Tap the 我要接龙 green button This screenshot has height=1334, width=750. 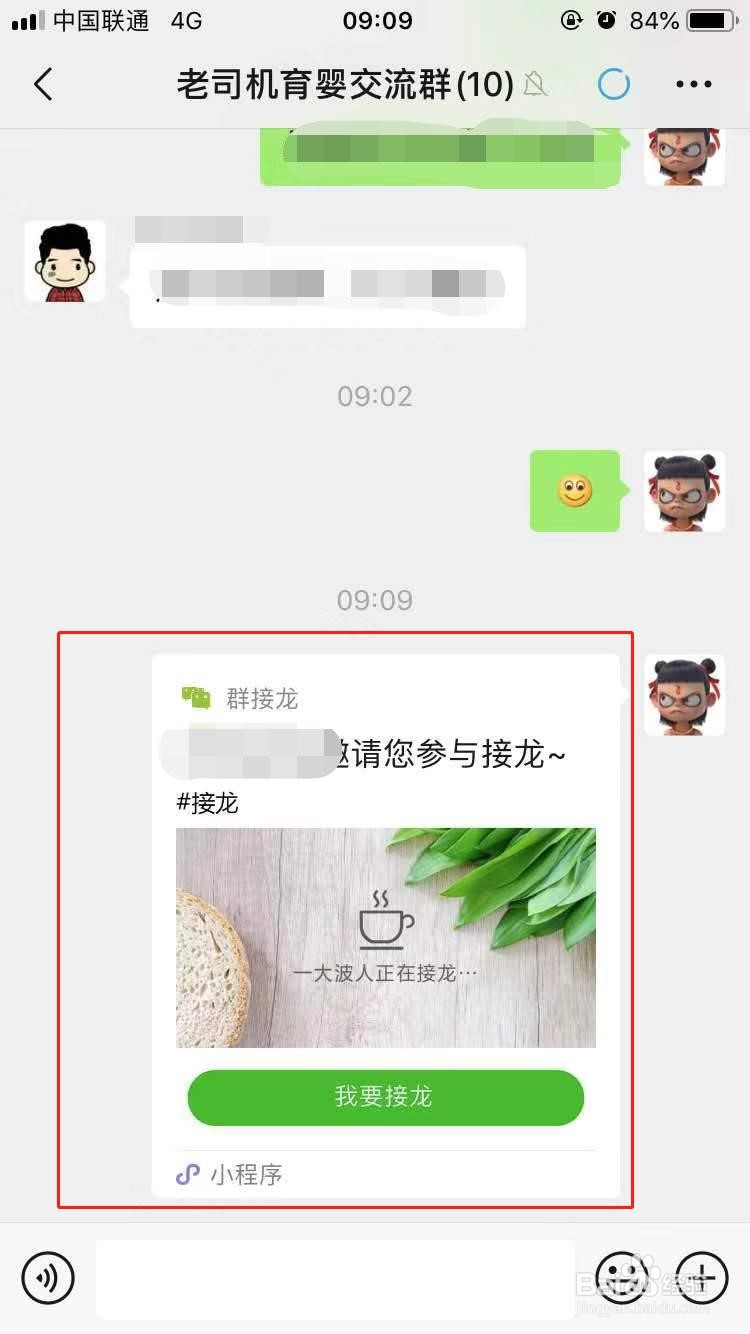click(x=385, y=1097)
